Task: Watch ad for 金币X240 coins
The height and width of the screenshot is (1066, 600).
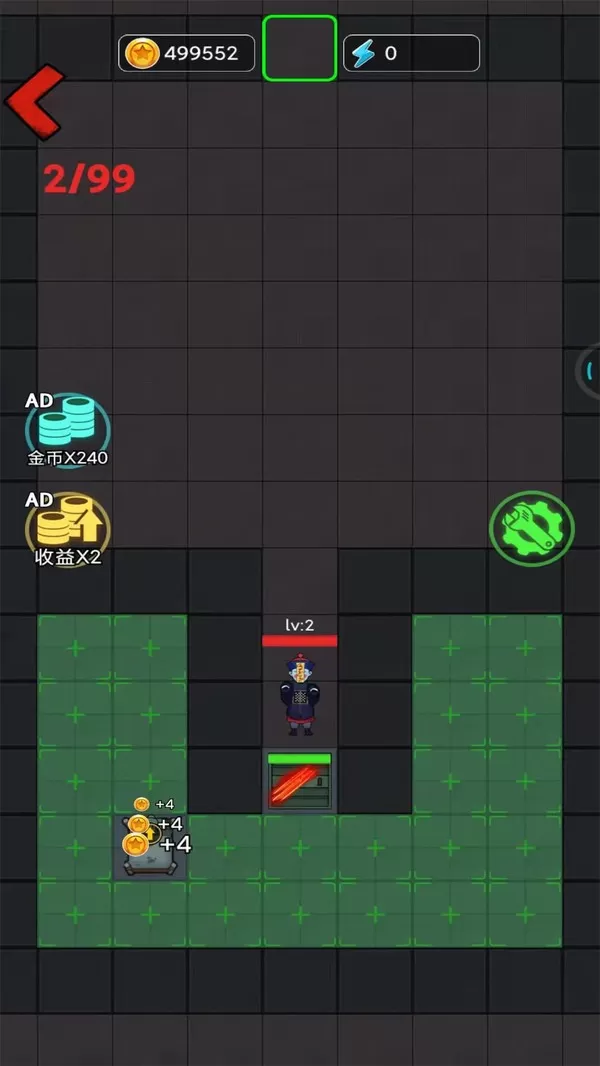Action: (x=67, y=429)
